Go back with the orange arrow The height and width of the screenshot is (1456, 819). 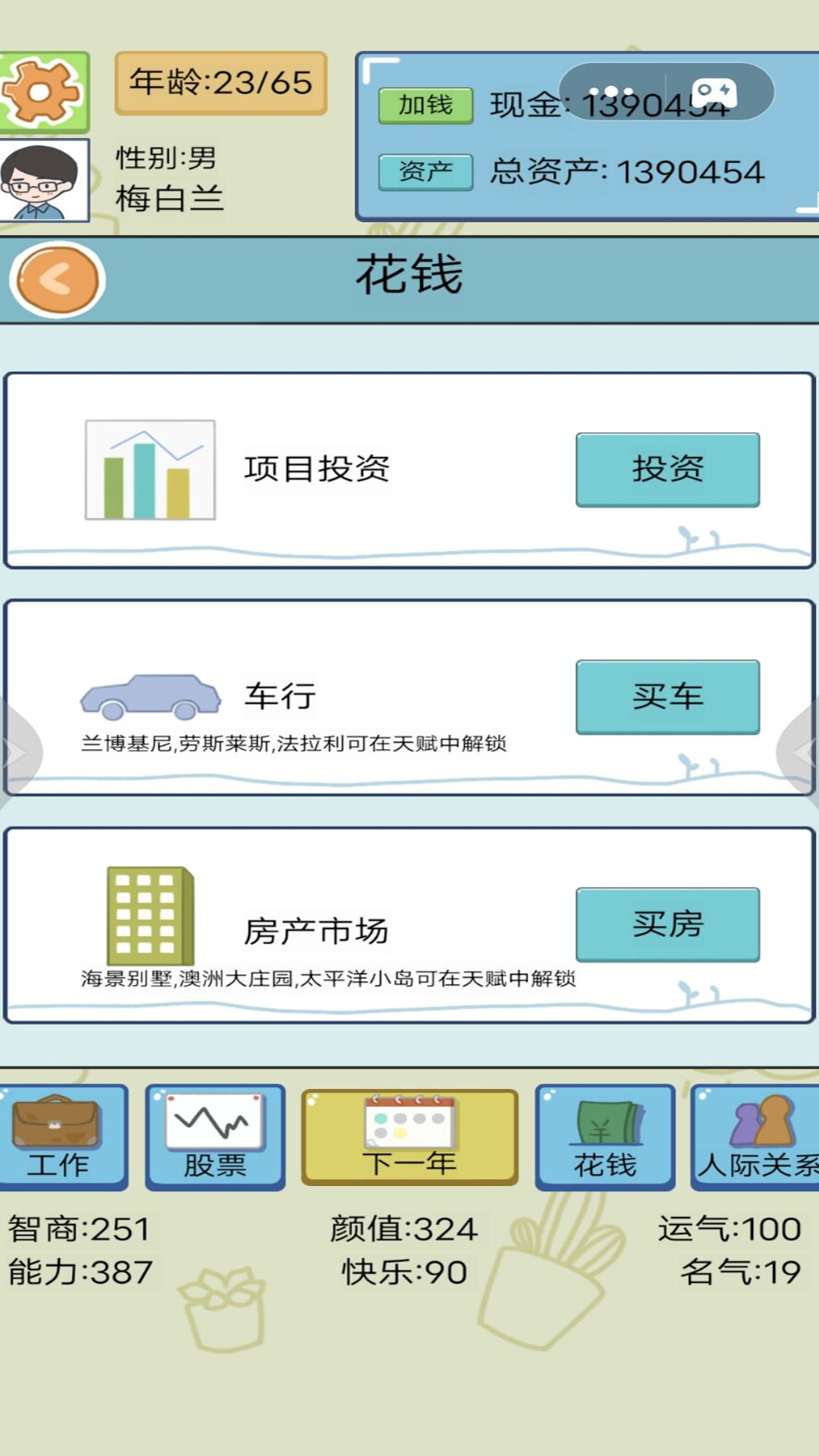pos(58,280)
